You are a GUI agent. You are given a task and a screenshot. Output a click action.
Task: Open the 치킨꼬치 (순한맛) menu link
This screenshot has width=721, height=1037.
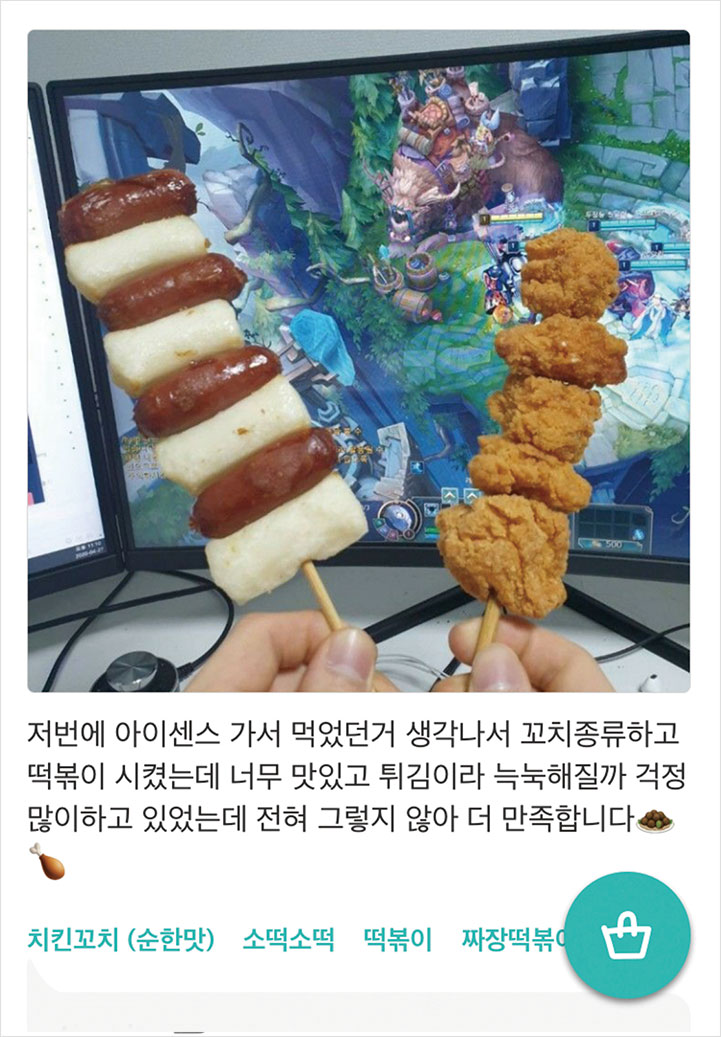tap(121, 940)
